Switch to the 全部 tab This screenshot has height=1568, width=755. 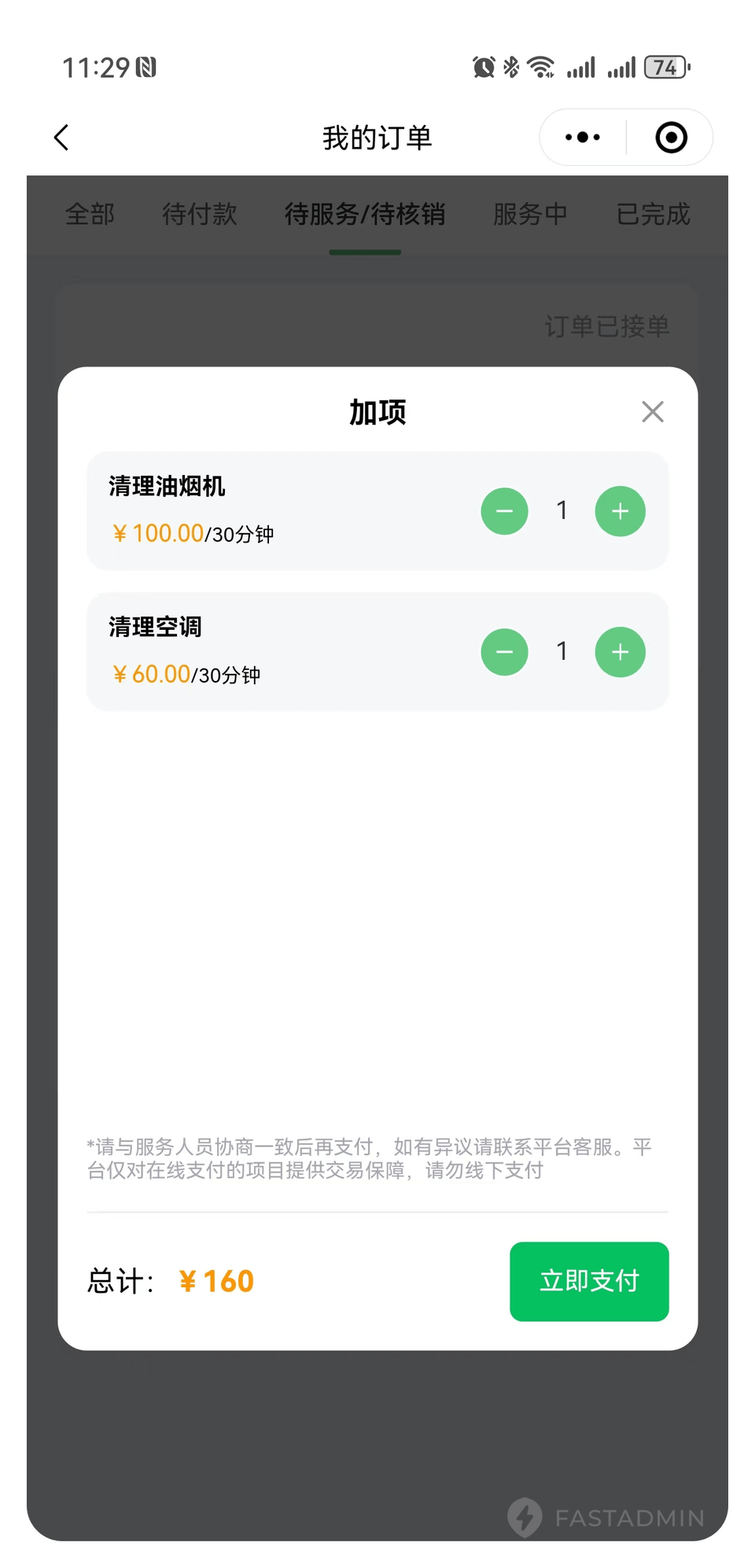click(91, 215)
